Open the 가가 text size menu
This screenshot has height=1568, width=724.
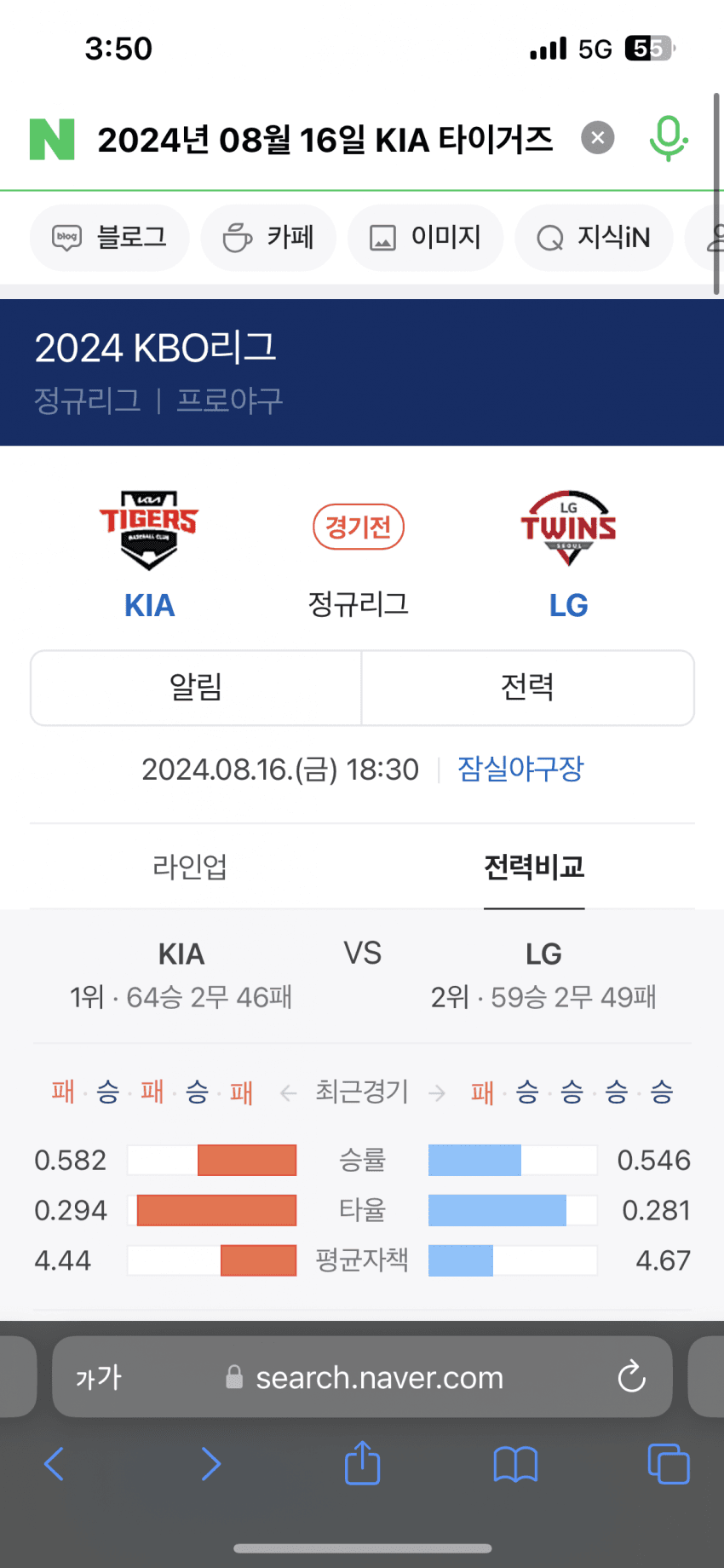(x=99, y=1377)
